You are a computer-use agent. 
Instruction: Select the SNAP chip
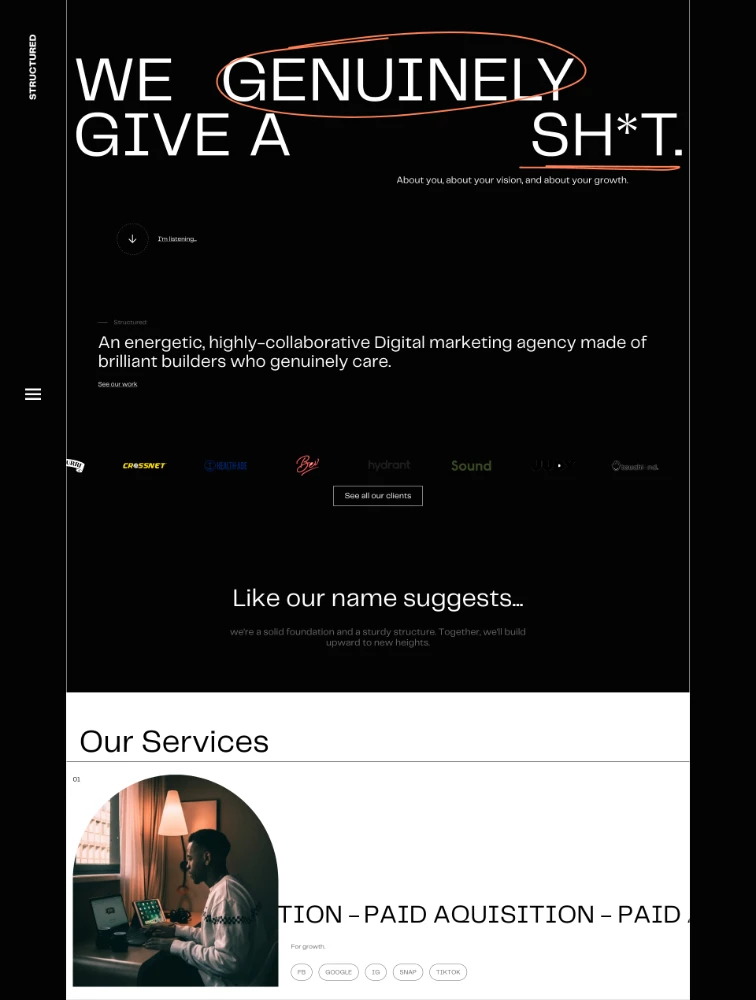(x=407, y=972)
